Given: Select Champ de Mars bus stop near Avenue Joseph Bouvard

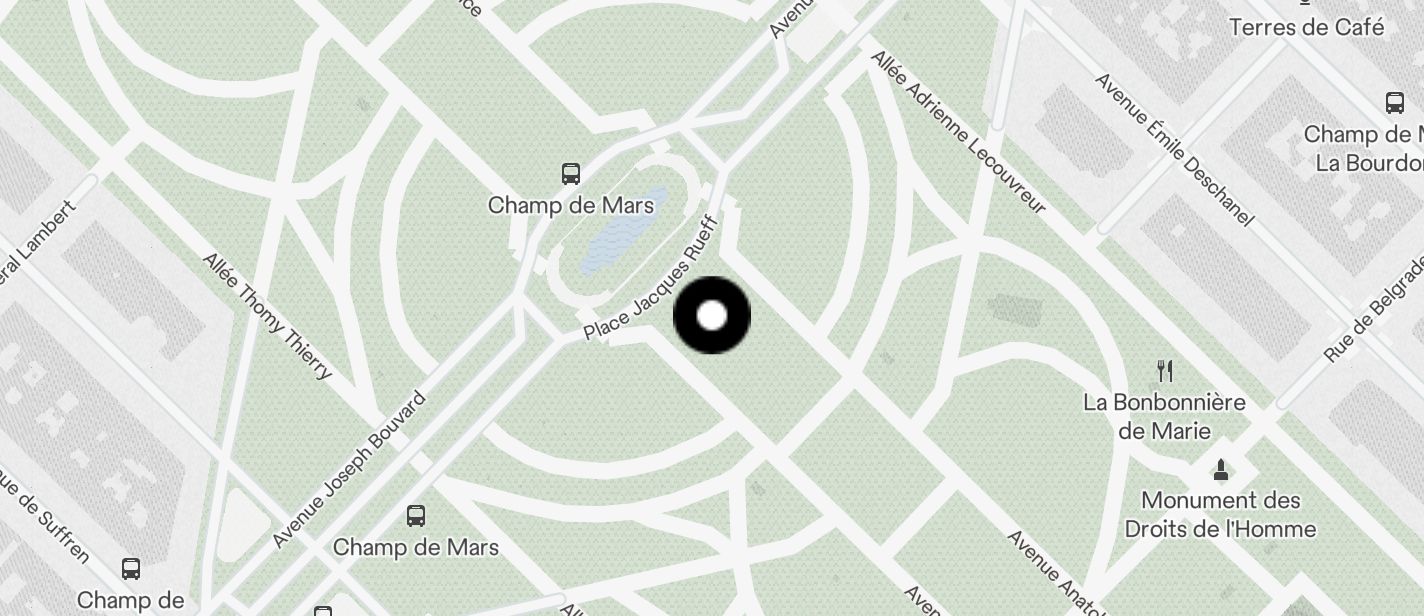Looking at the screenshot, I should [x=416, y=516].
